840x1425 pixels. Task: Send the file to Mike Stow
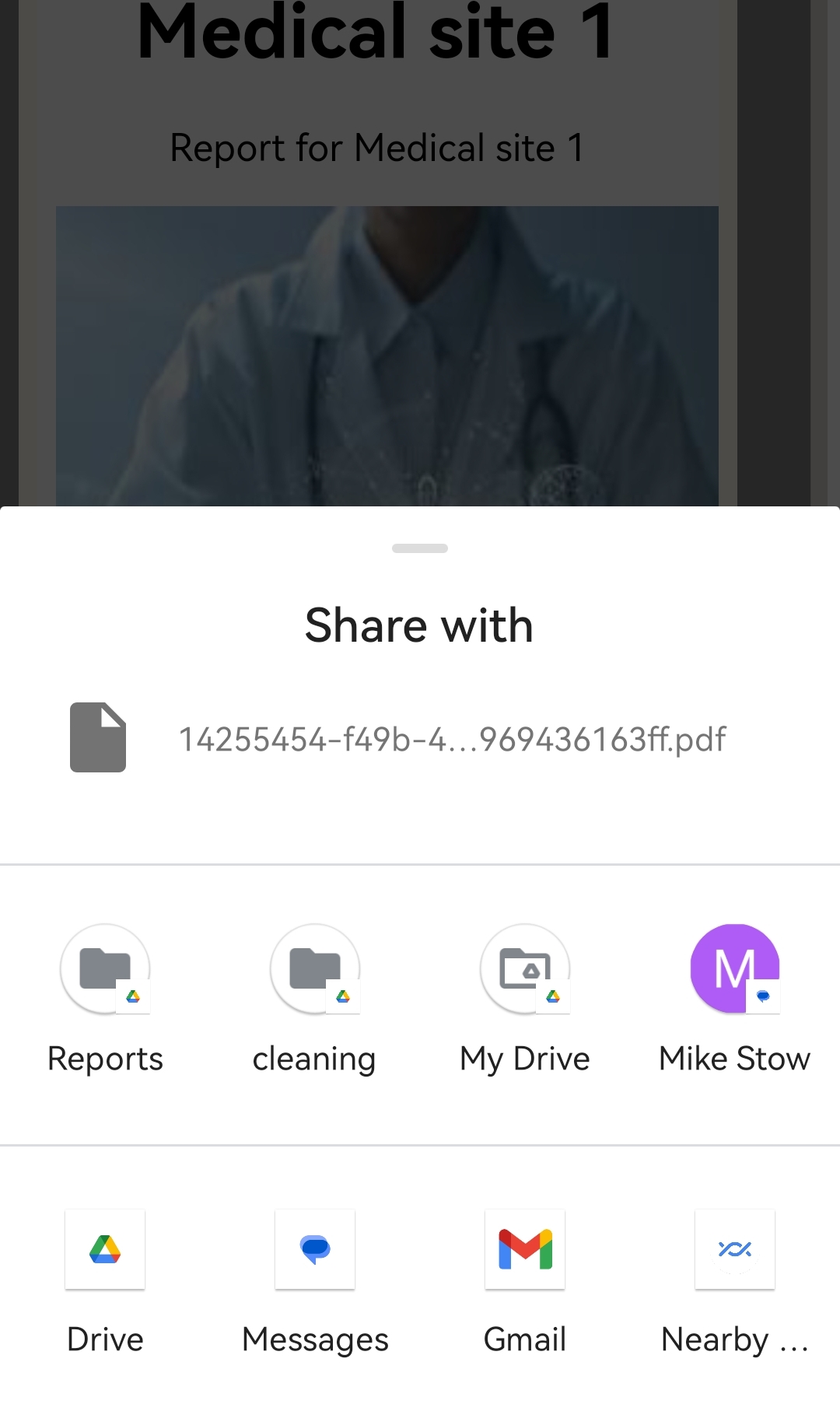click(x=735, y=968)
